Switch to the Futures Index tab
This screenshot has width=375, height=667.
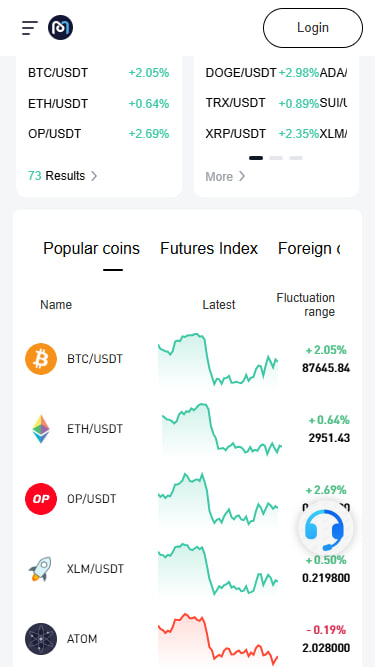209,248
